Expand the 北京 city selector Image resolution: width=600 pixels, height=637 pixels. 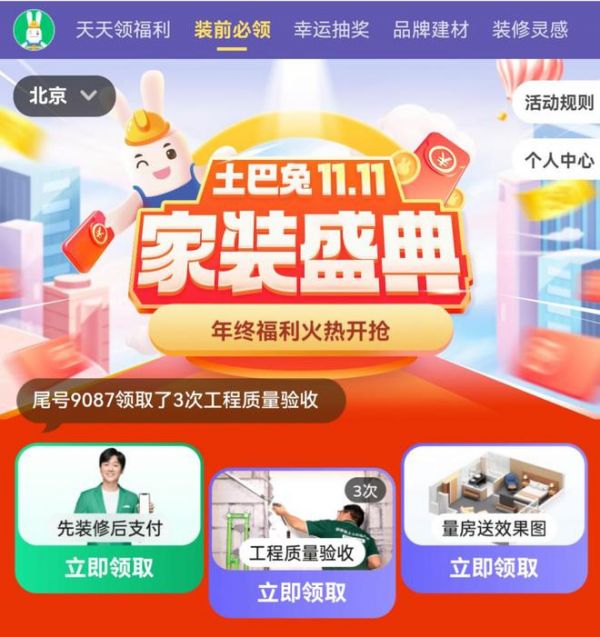[63, 96]
